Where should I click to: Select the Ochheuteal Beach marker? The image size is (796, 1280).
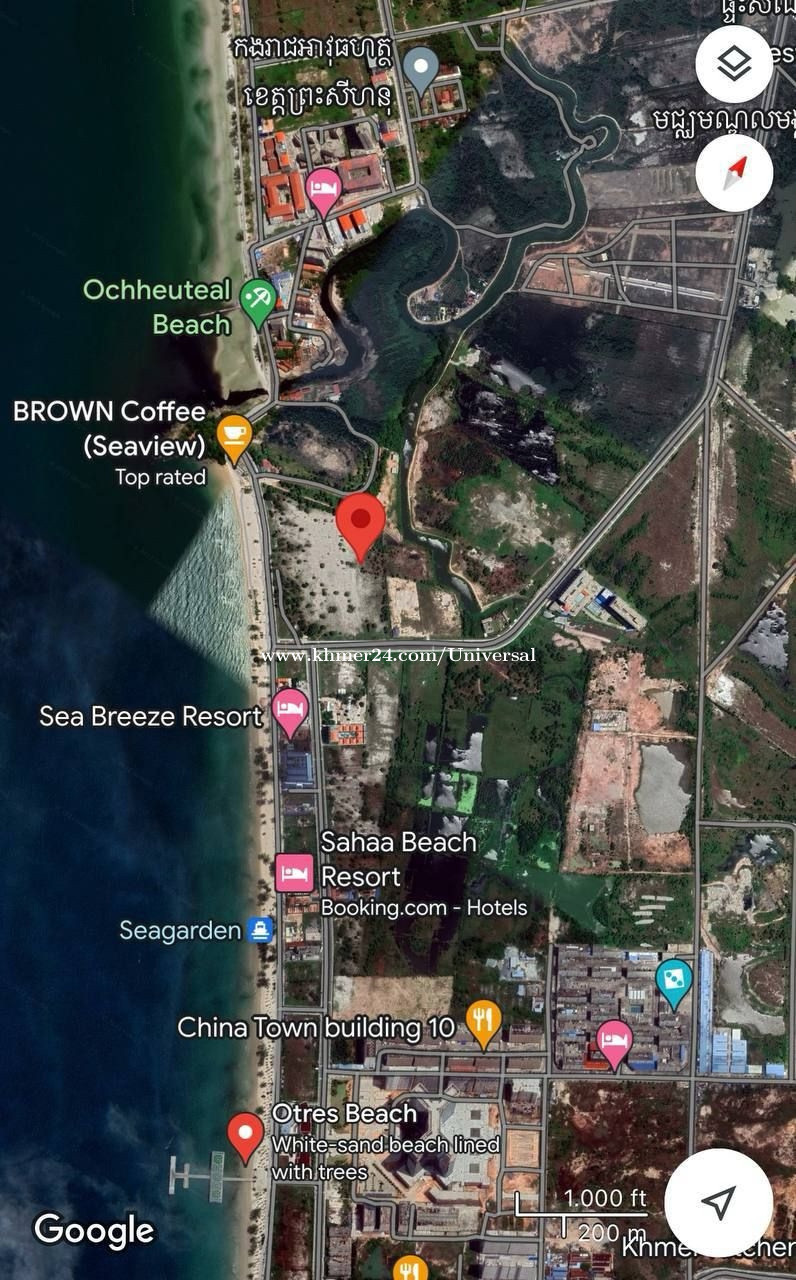pos(258,304)
